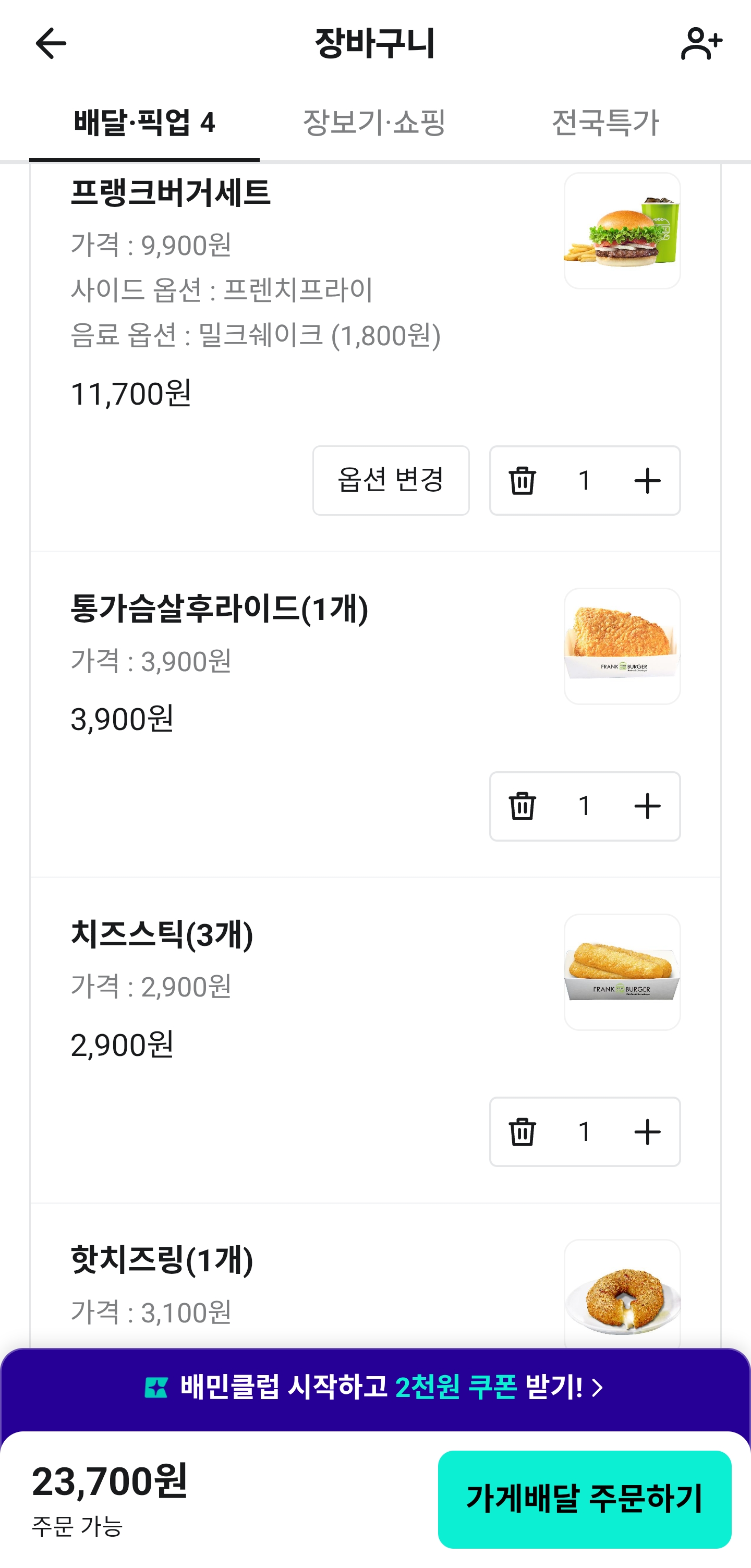
Task: Increase quantity of 프랭크버거세트
Action: pos(647,480)
